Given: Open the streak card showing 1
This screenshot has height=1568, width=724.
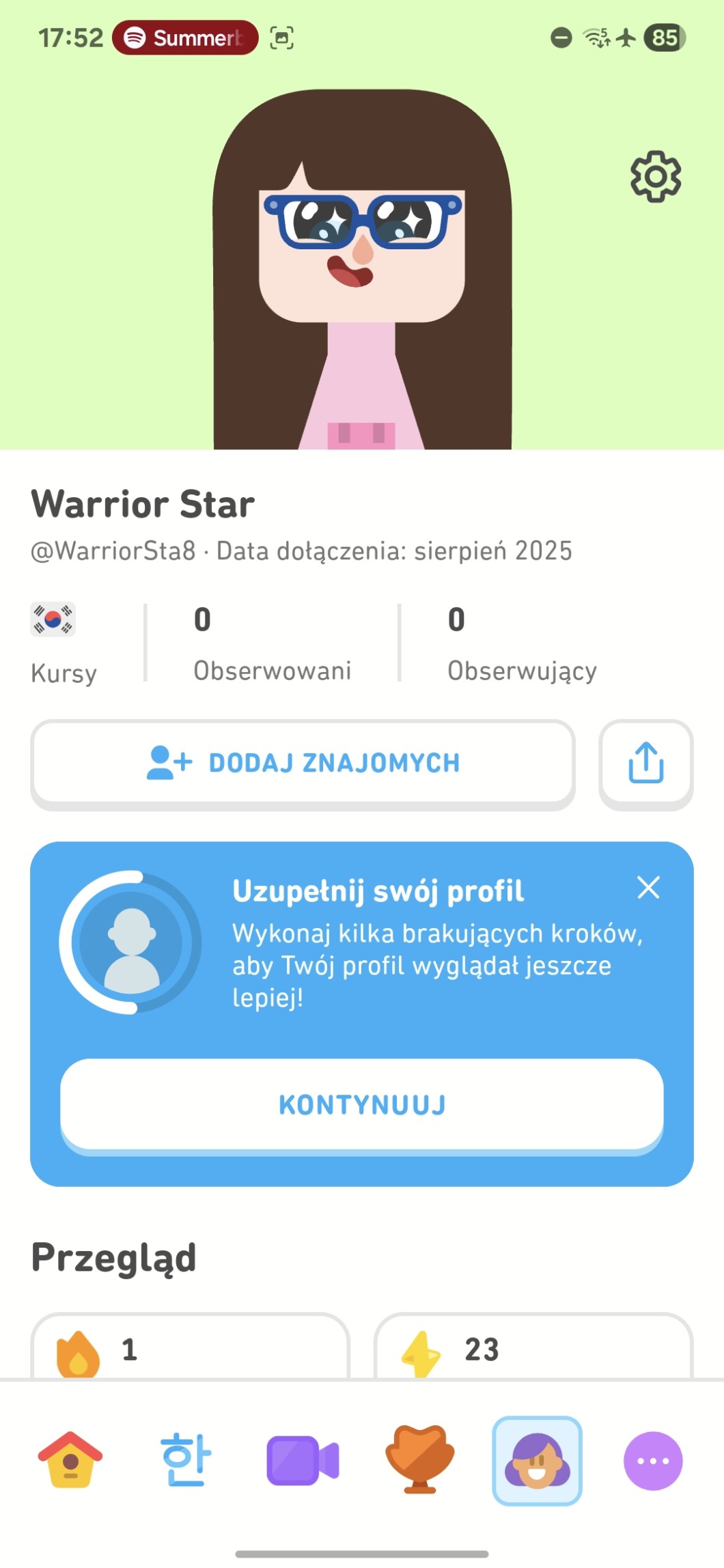Looking at the screenshot, I should tap(190, 1348).
